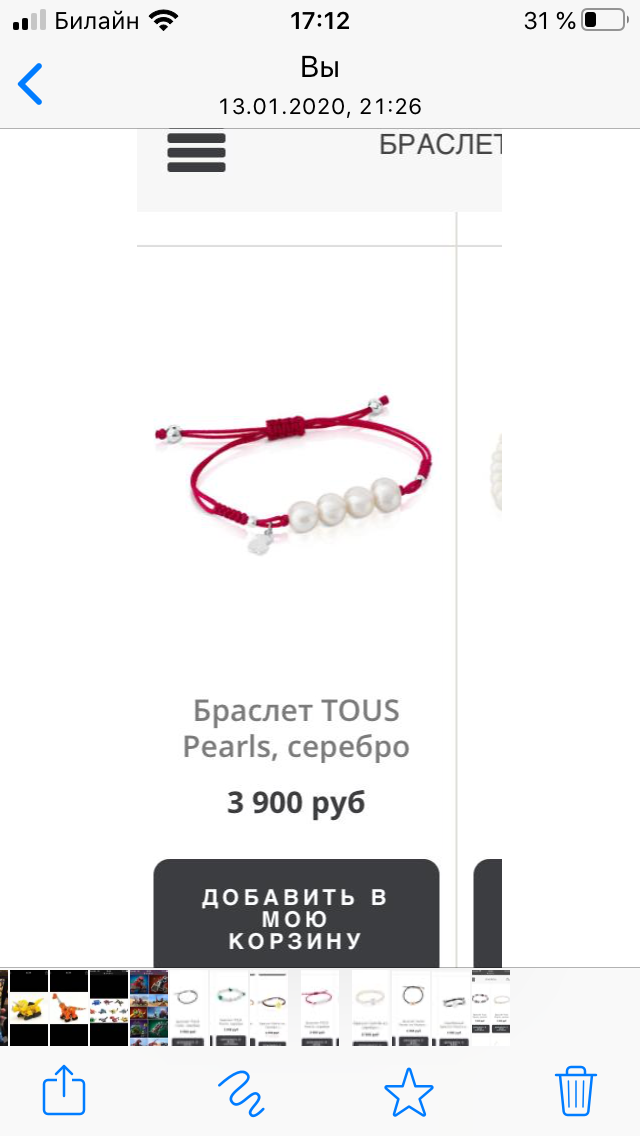Select the yellow toy dinosaur thumbnail
Screen dimensions: 640x1136
coord(29,1007)
